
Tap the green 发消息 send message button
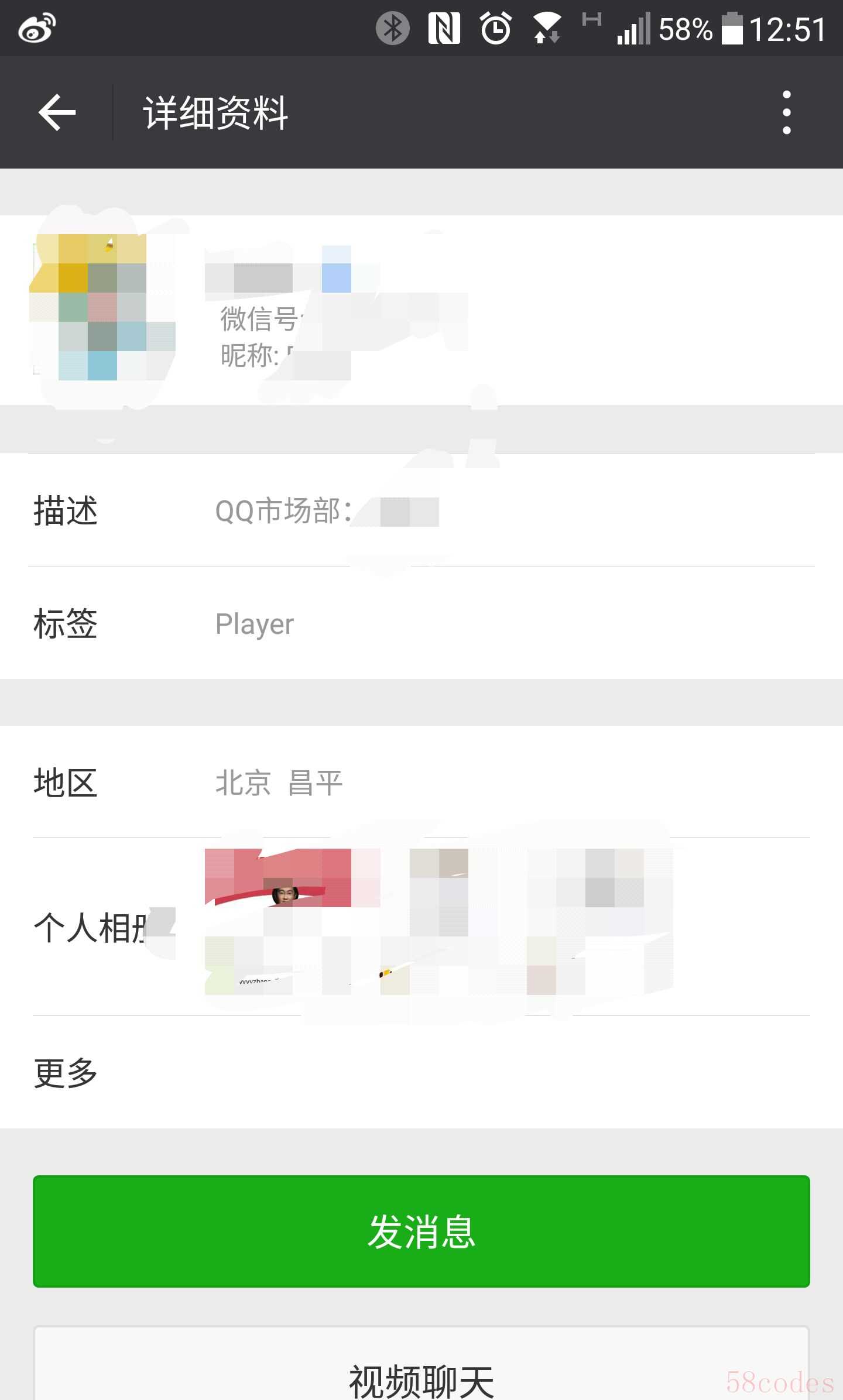(421, 1231)
